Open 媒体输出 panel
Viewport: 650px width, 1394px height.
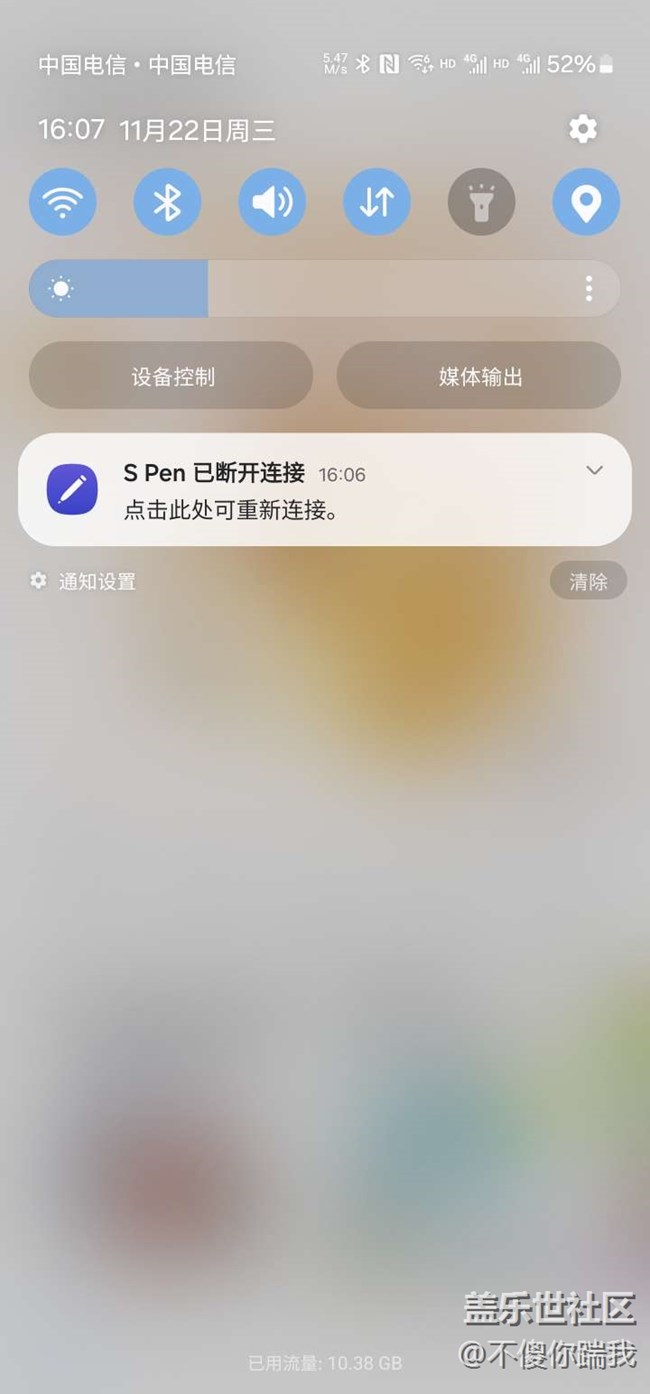(479, 376)
